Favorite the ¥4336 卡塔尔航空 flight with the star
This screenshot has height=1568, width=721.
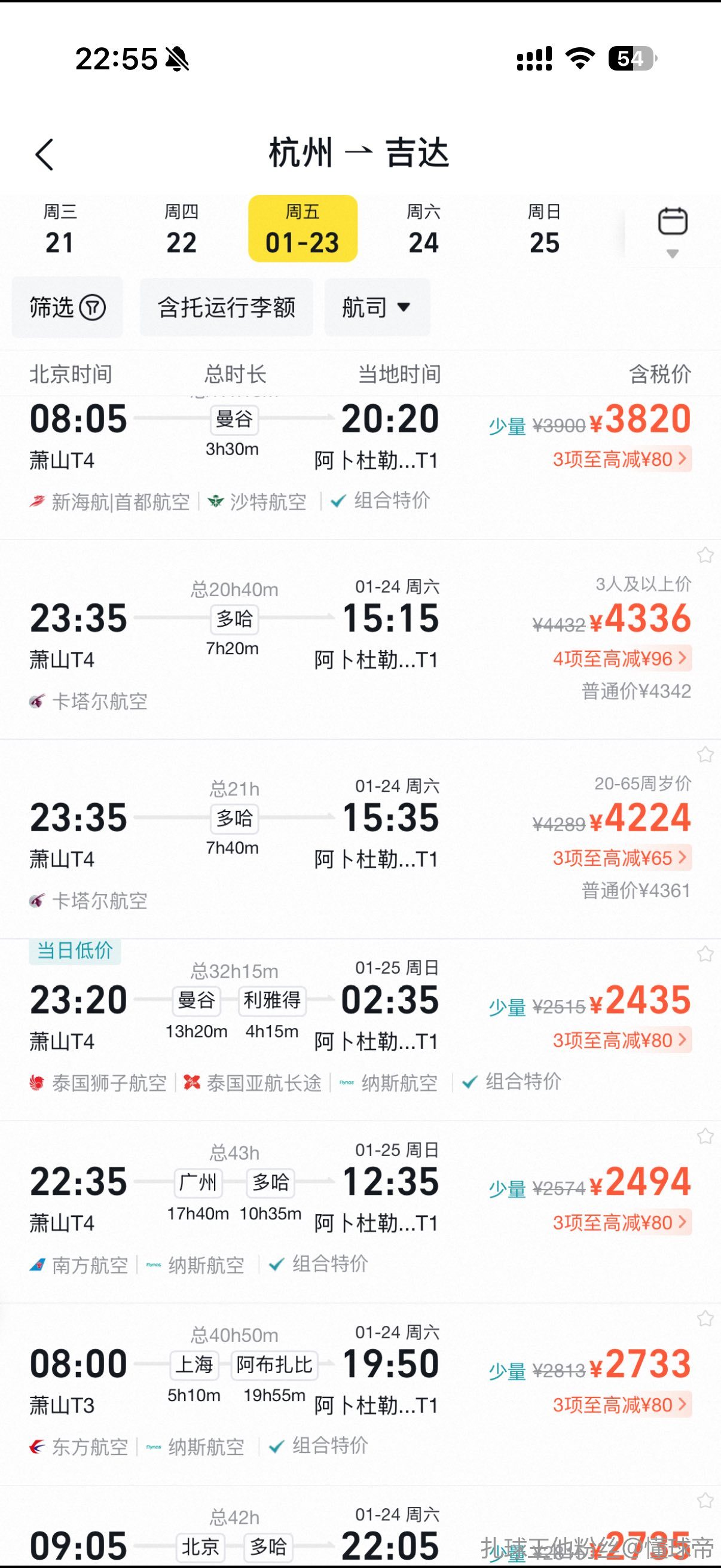[705, 555]
